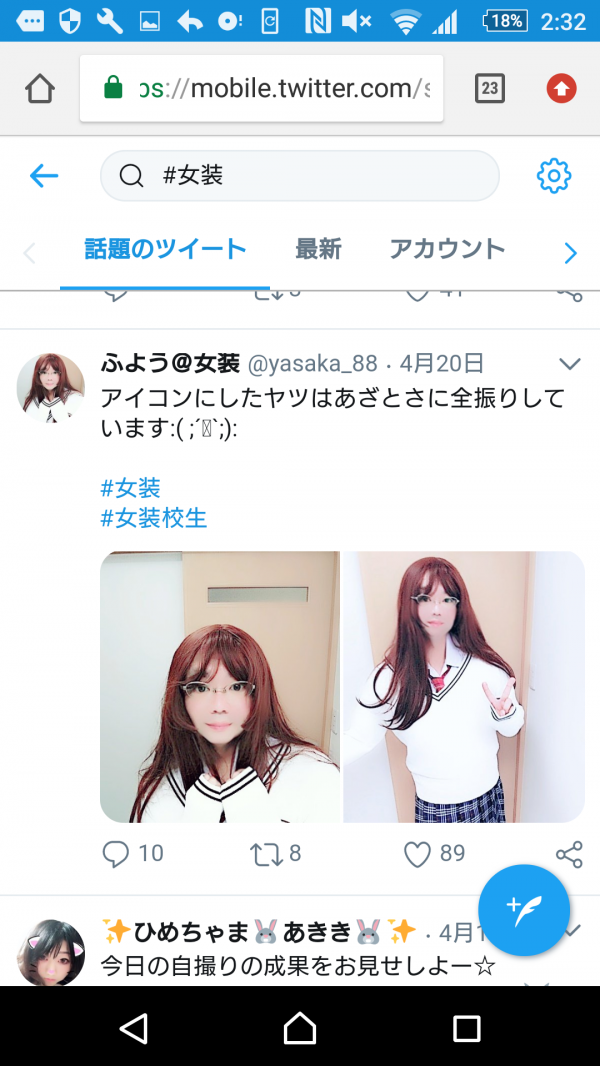Open the #女装校生 hashtag link

154,518
